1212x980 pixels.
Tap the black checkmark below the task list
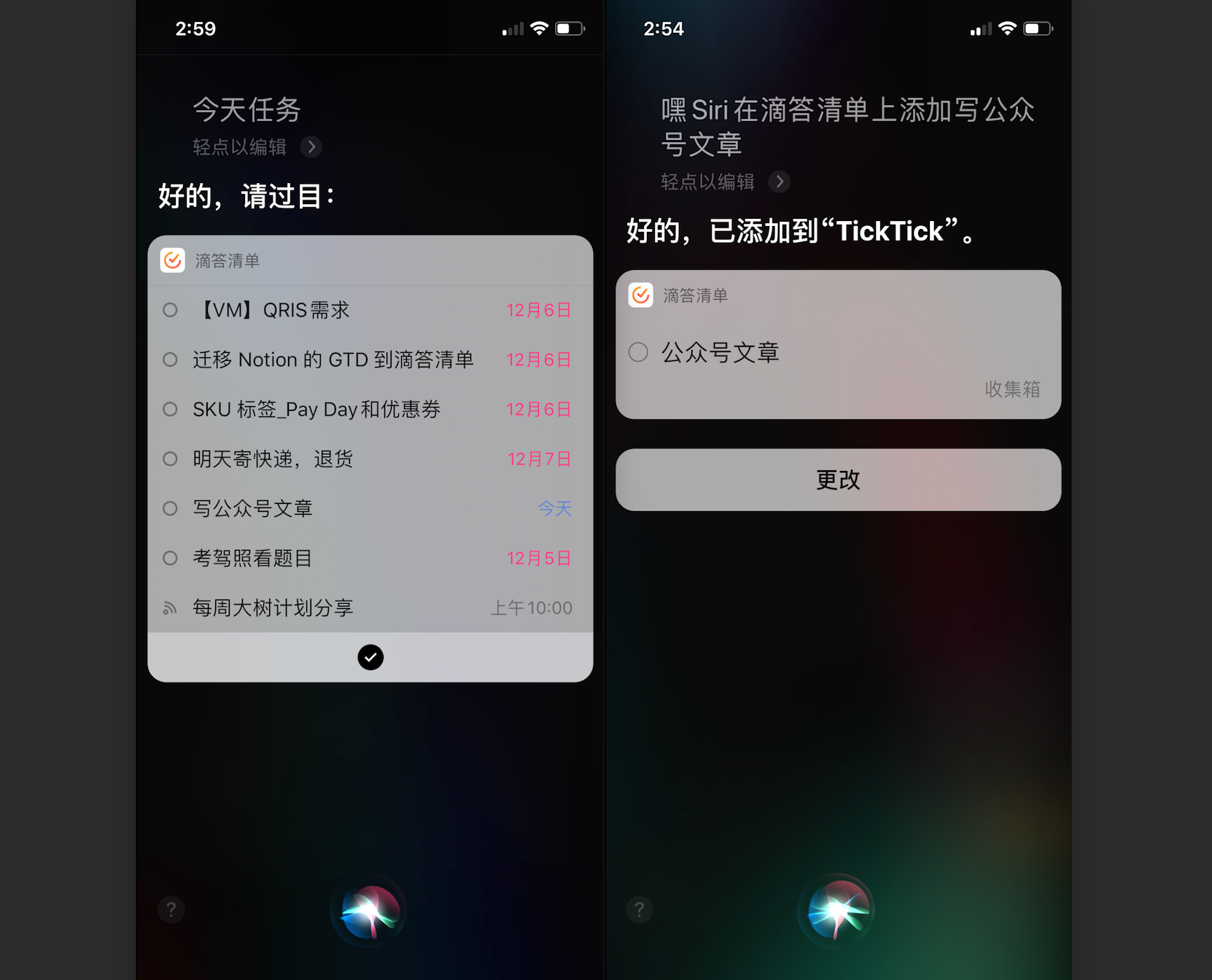click(x=370, y=658)
